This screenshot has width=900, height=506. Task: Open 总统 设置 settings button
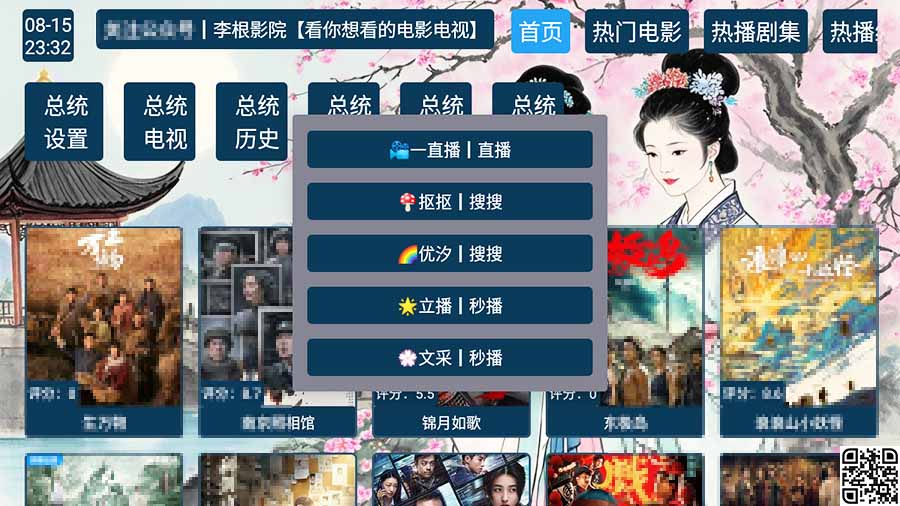tap(65, 122)
